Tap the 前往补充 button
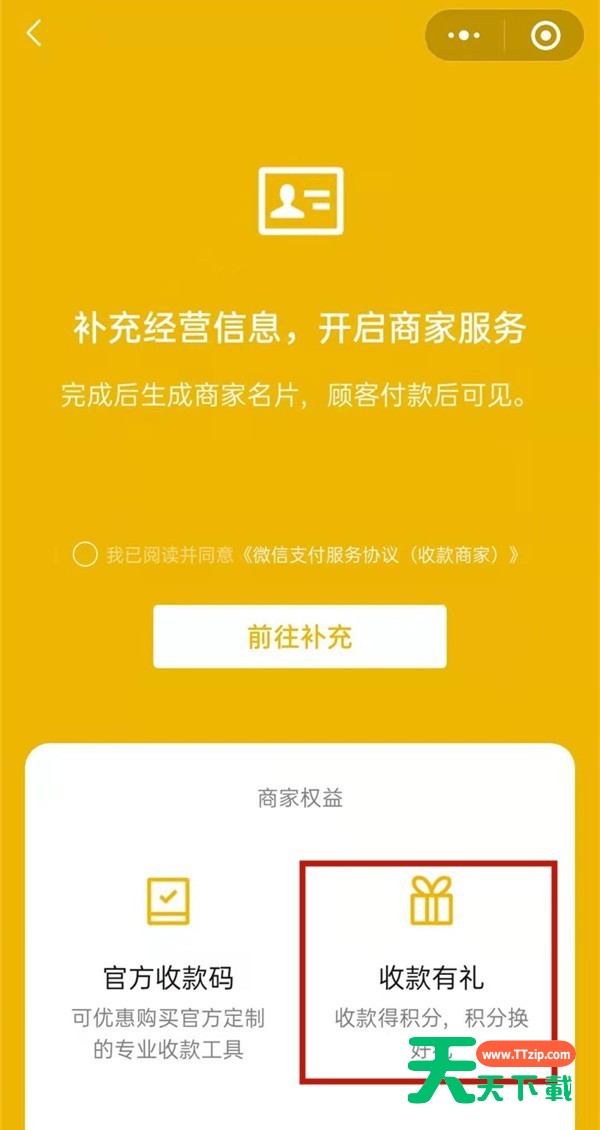 [x=300, y=637]
